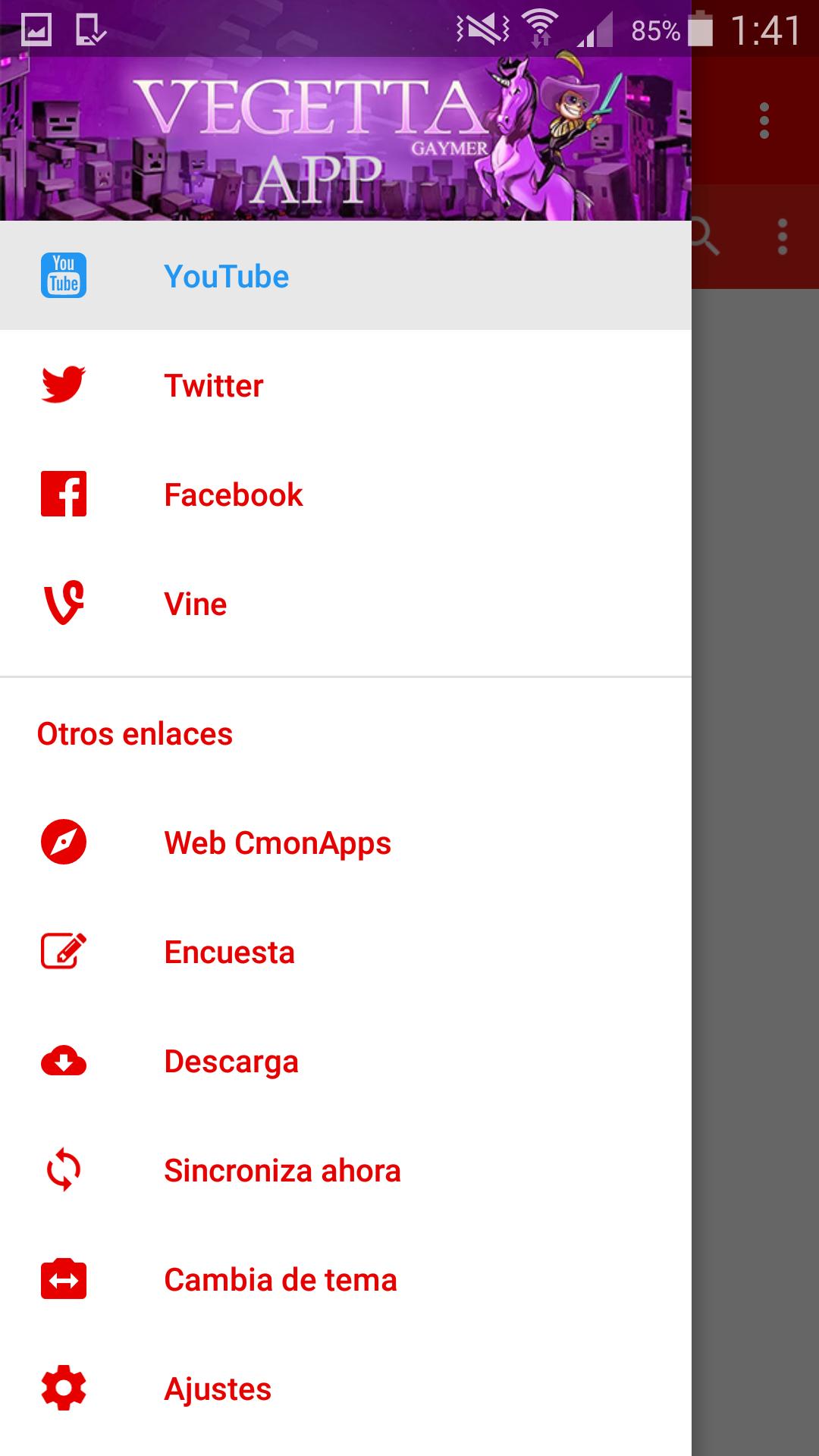Tap the sync arrows icon beside Sincroniza ahora

click(x=64, y=1170)
